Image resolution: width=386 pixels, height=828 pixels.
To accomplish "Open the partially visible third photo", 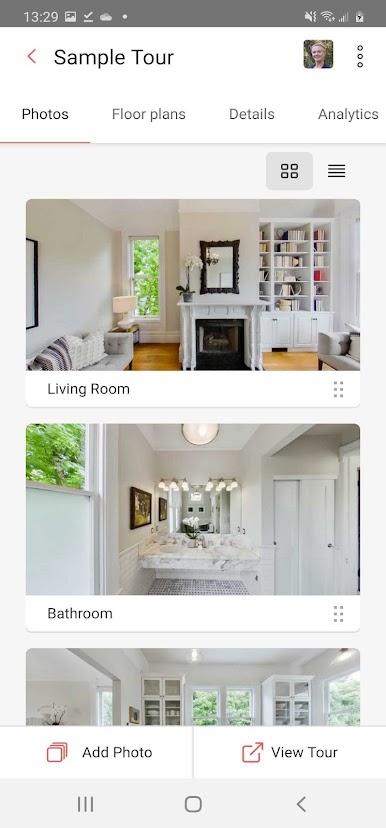I will tap(193, 686).
